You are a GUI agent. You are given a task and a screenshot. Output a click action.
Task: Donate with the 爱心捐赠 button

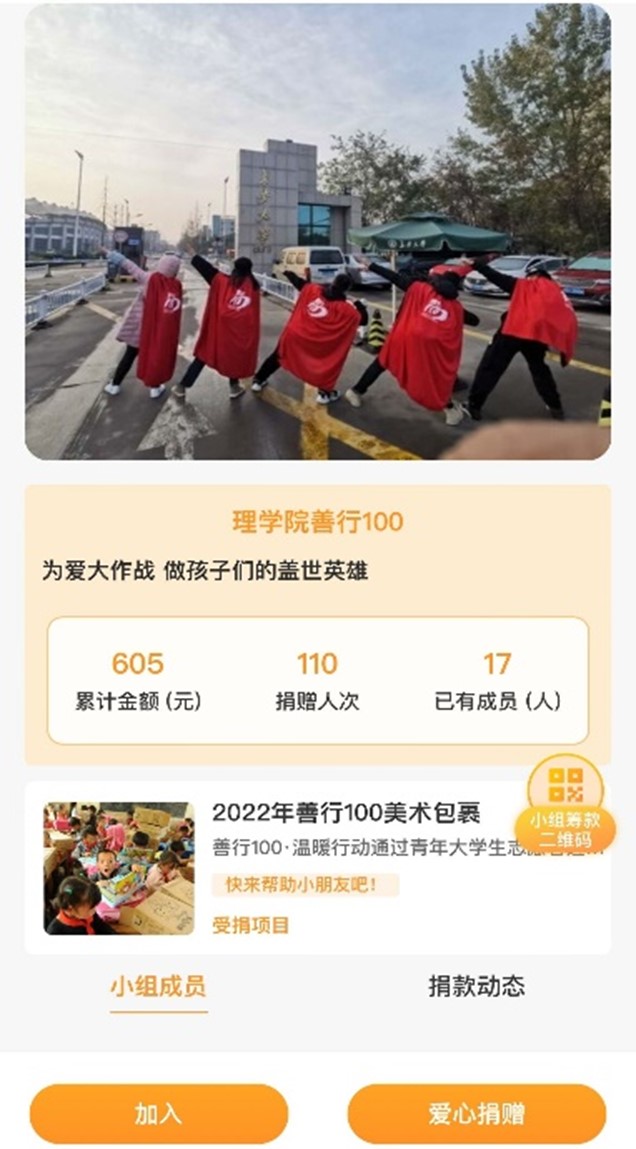pyautogui.click(x=476, y=1113)
